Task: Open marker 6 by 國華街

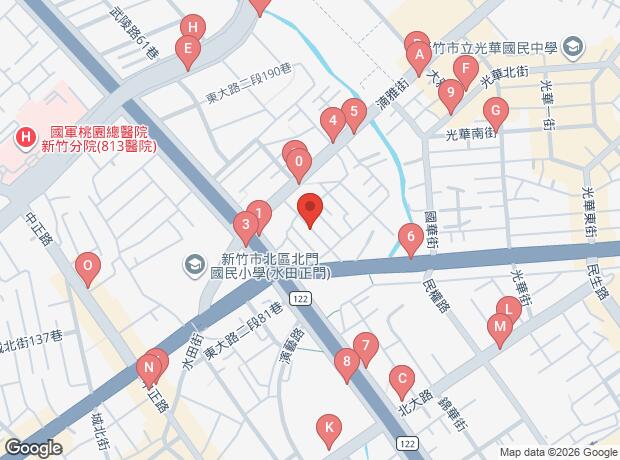Action: click(x=411, y=237)
